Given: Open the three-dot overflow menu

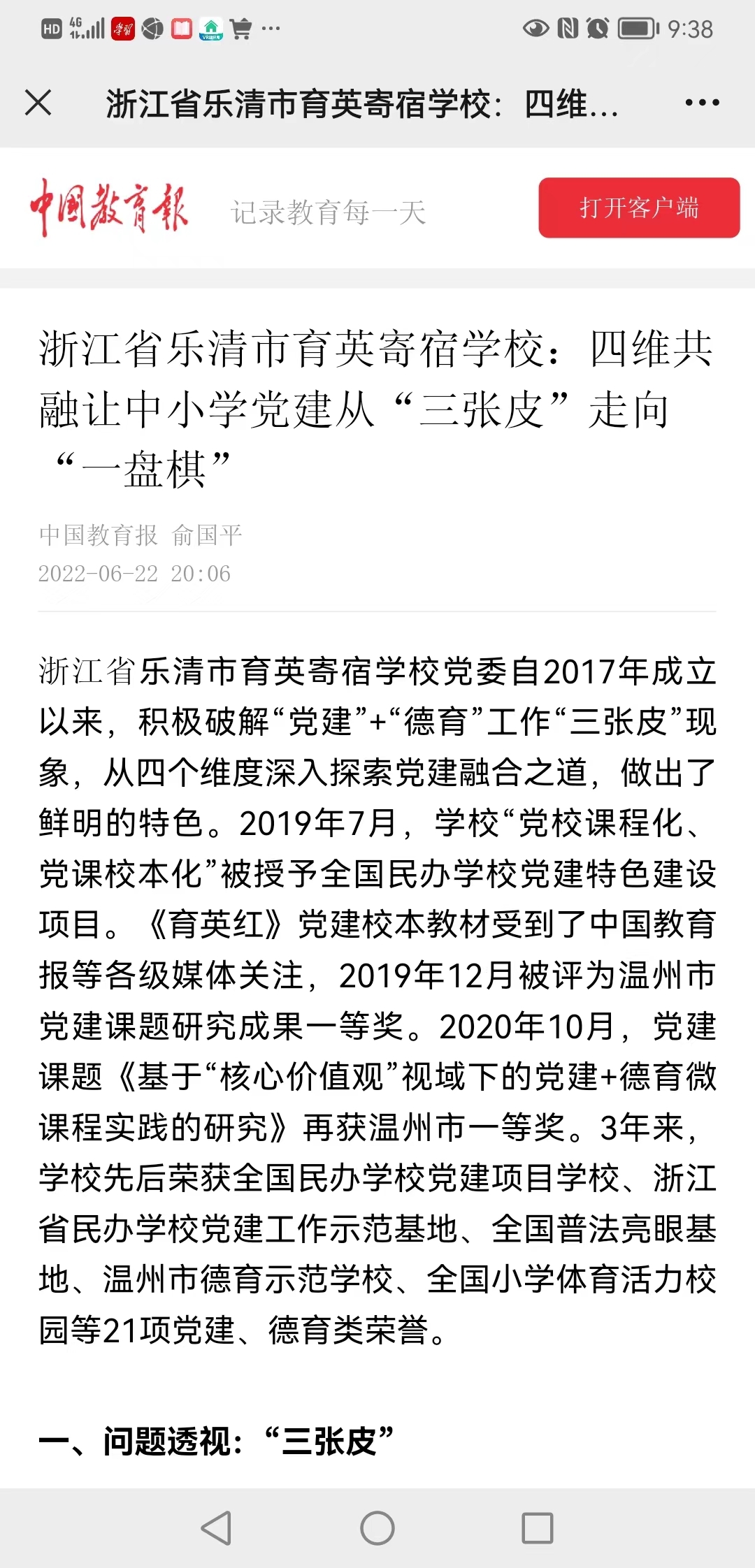Looking at the screenshot, I should [x=702, y=103].
